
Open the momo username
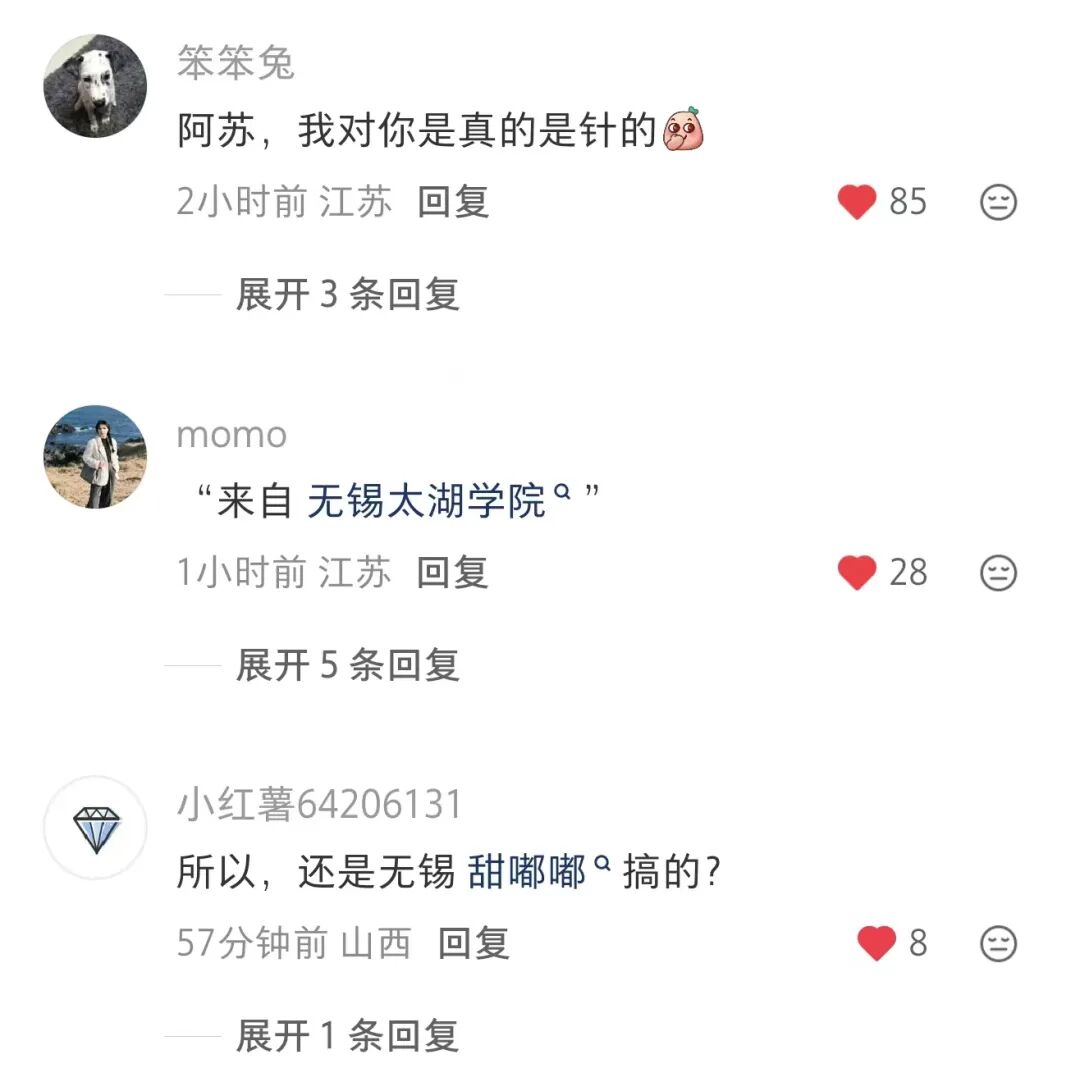click(232, 436)
